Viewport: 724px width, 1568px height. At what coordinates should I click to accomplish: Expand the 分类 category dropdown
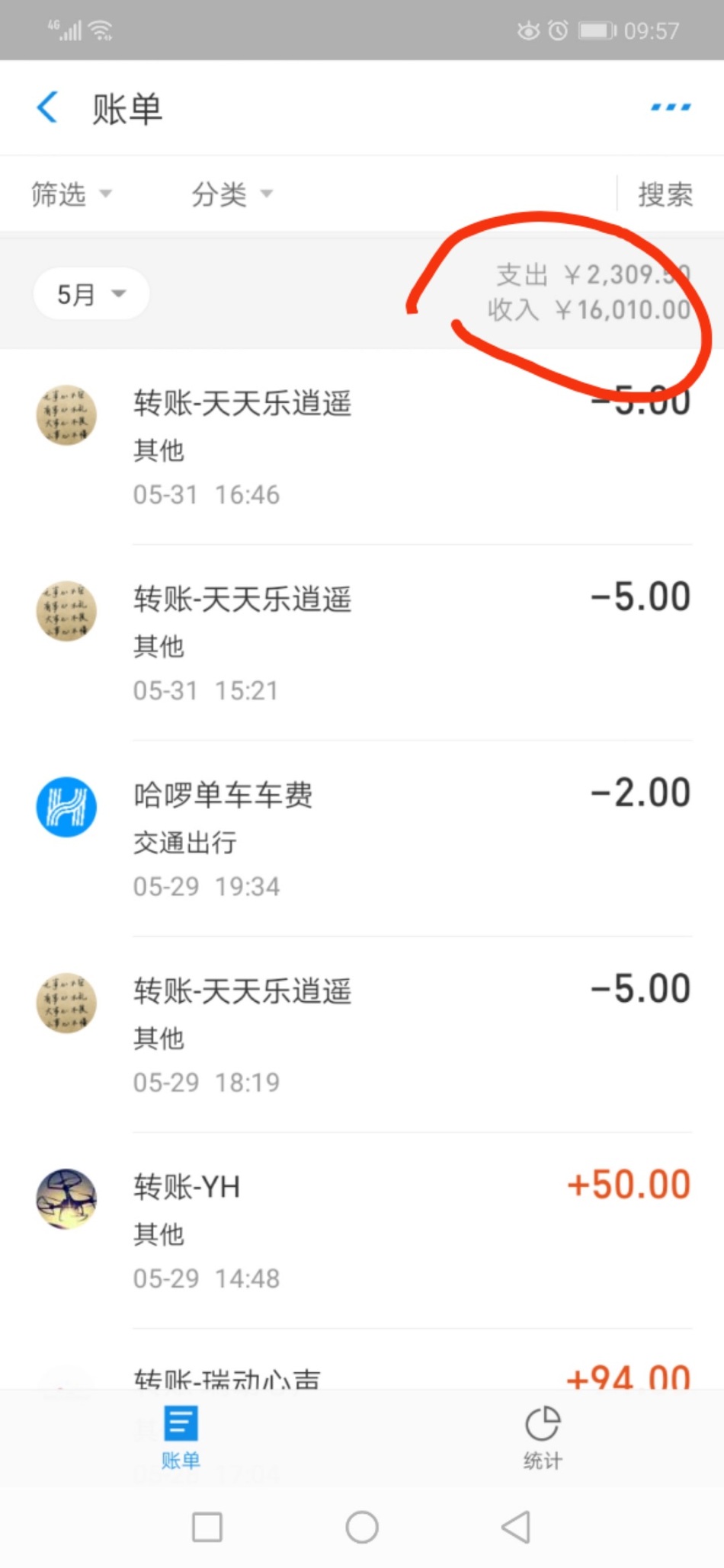point(231,194)
